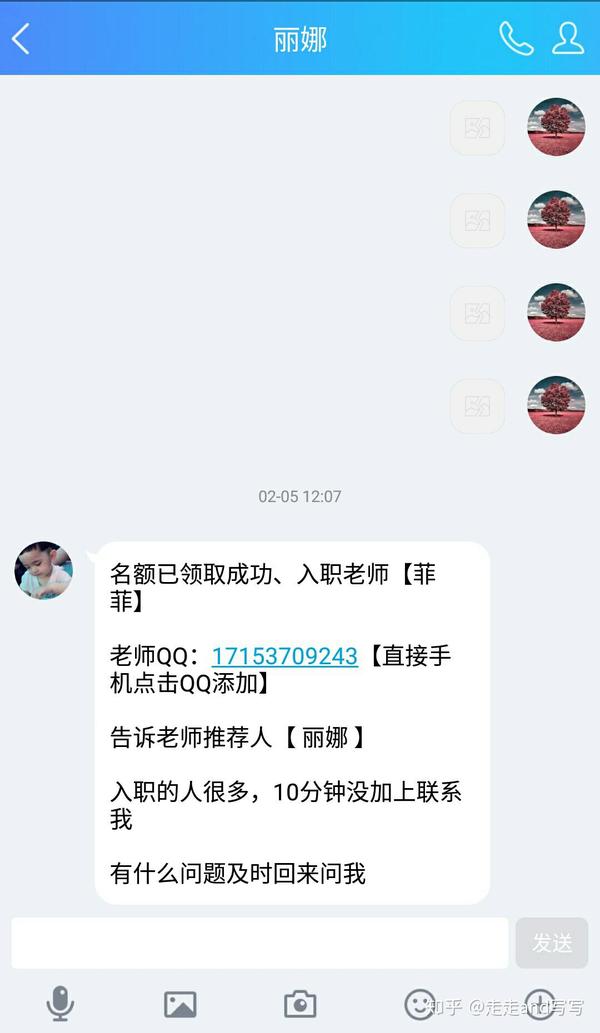Go back from the 丽娜 chat
Image resolution: width=600 pixels, height=1033 pixels.
click(x=21, y=39)
